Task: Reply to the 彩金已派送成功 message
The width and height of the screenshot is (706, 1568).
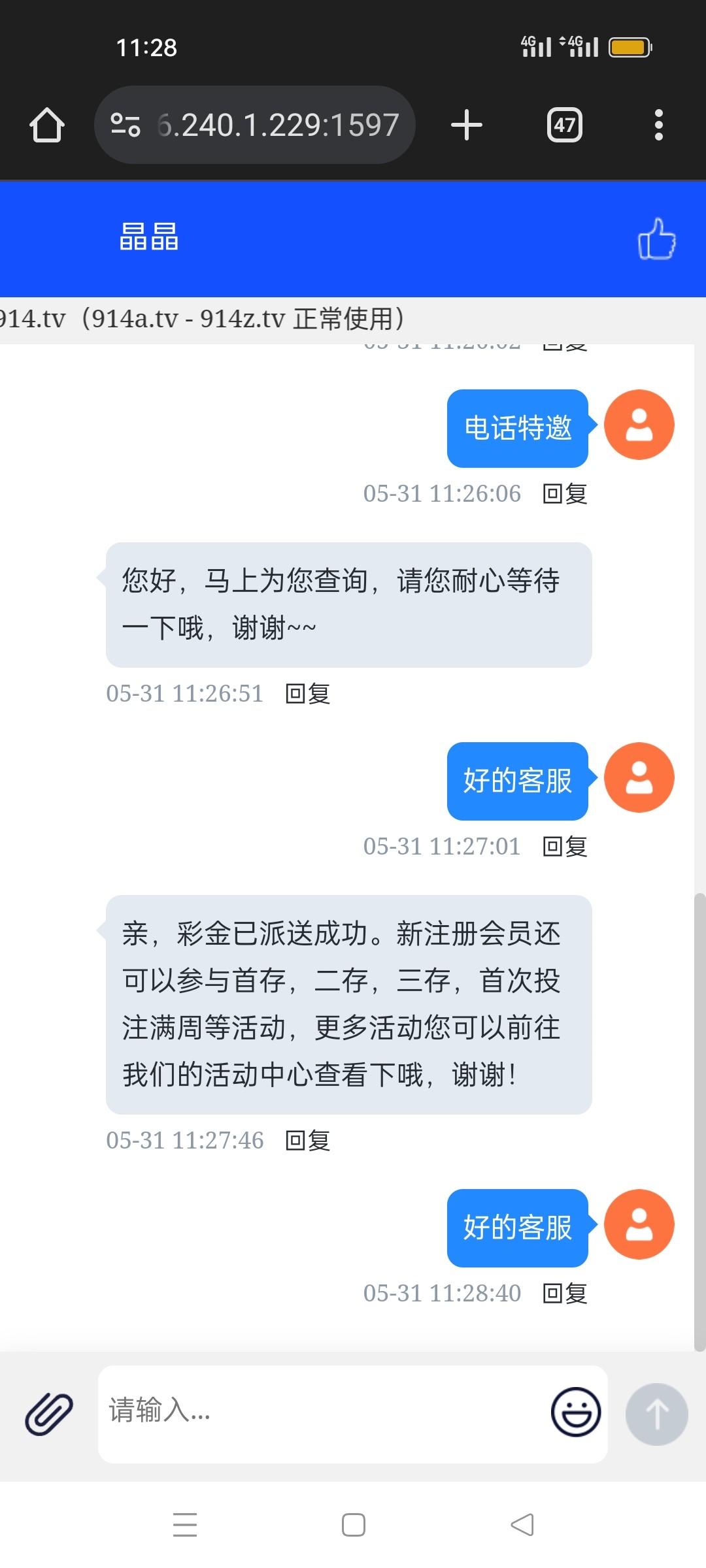Action: tap(308, 1141)
